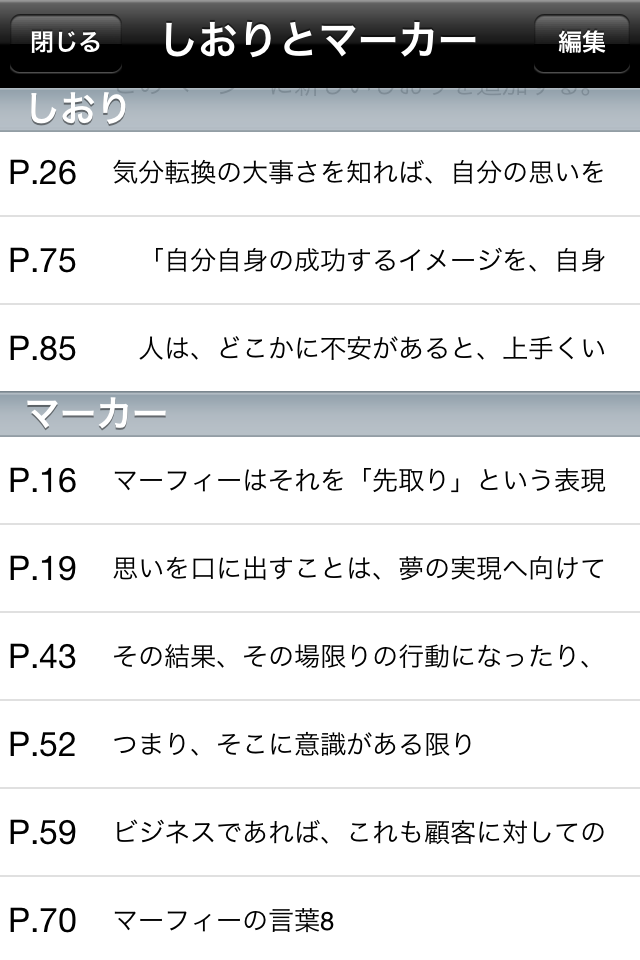Select the bookmark for P.85
Viewport: 640px width, 960px height.
point(320,348)
